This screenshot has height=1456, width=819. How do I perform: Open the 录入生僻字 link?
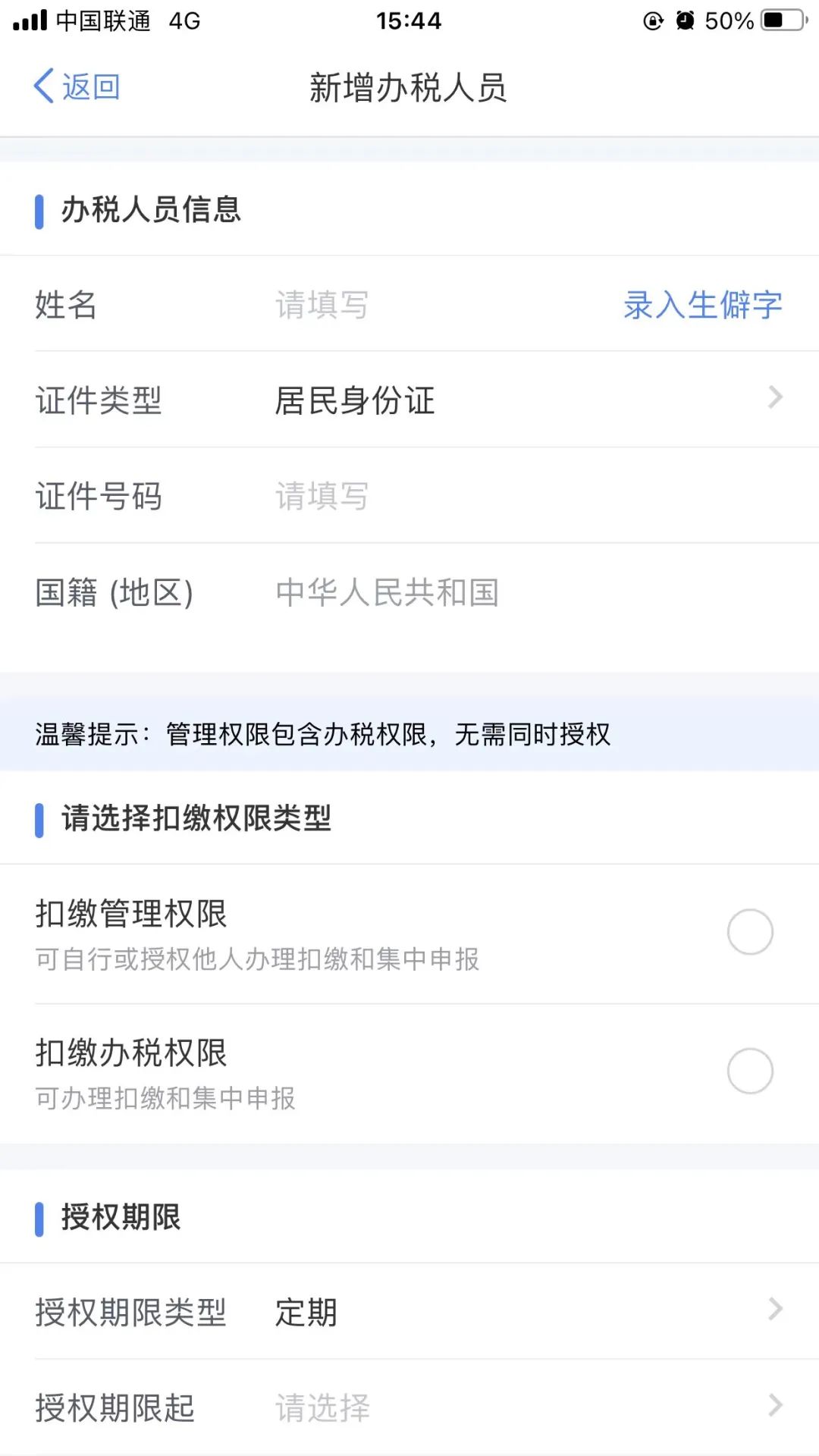click(703, 305)
